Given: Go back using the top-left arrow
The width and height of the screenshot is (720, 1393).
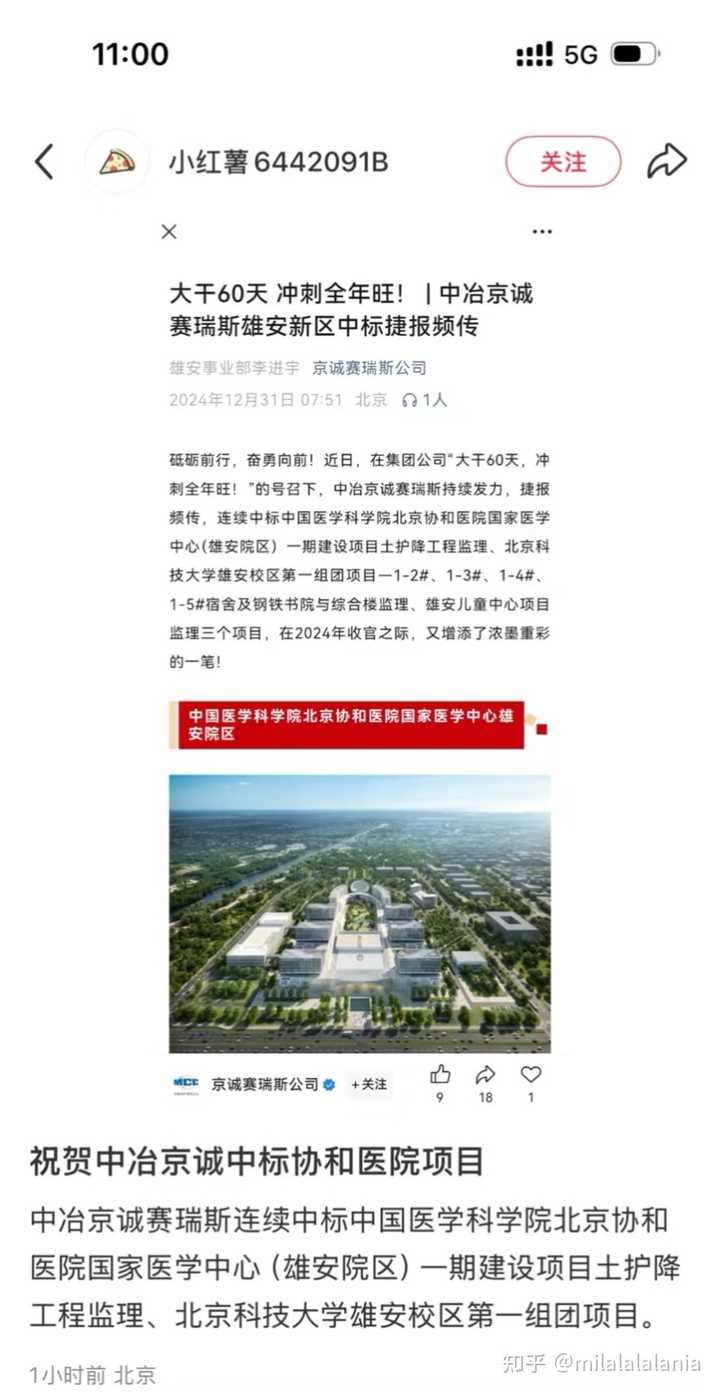Looking at the screenshot, I should tap(44, 161).
